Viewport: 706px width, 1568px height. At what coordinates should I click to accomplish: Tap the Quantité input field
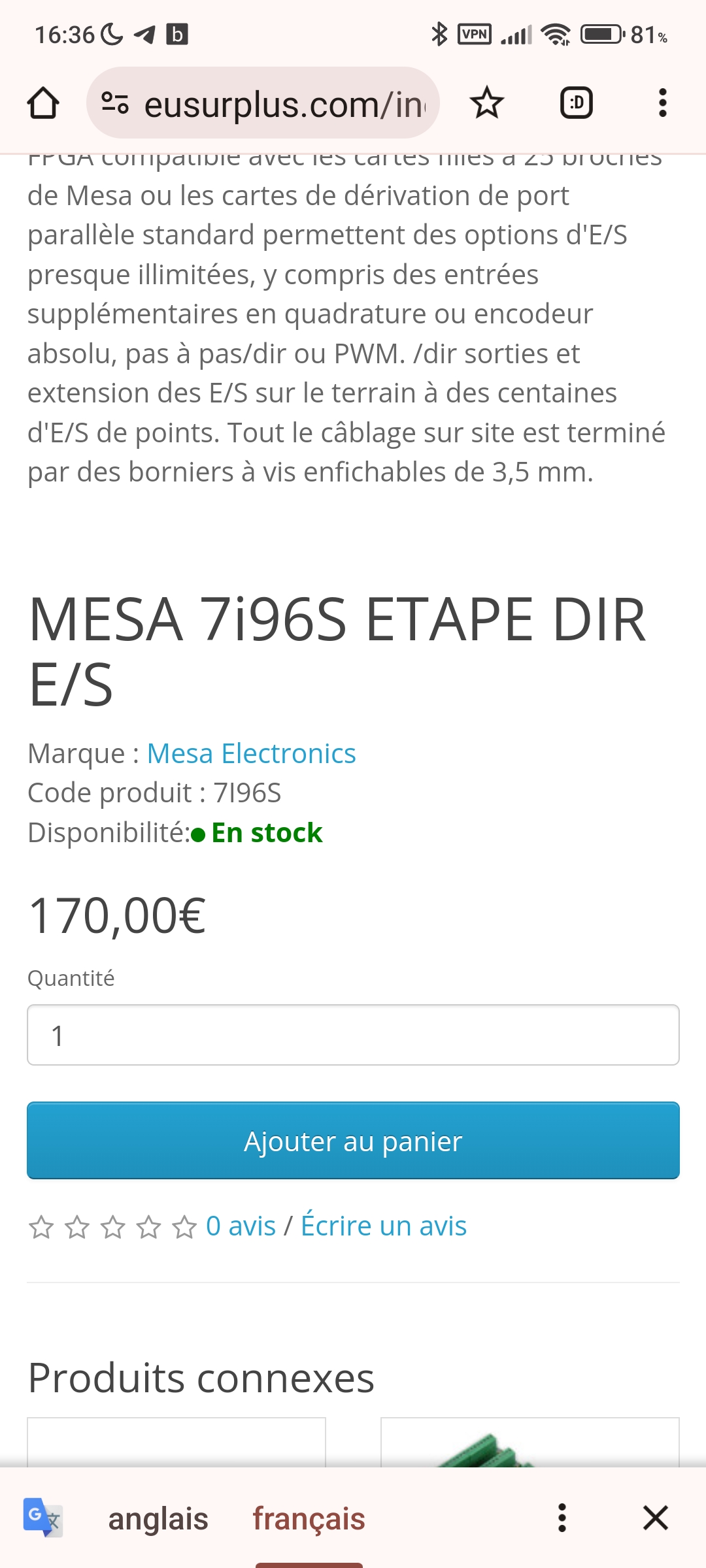click(353, 1035)
